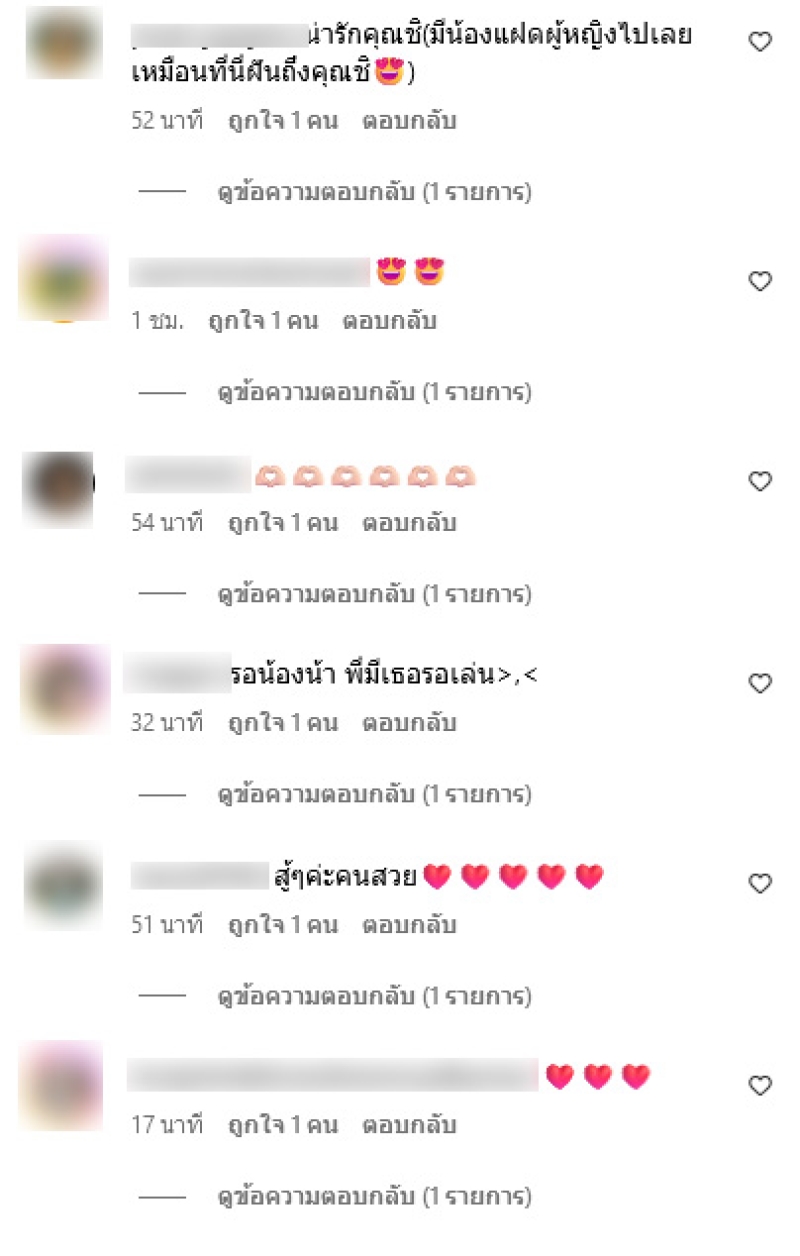This screenshot has height=1256, width=800.
Task: Open likes list of the 32 นาที comment
Action: click(282, 722)
